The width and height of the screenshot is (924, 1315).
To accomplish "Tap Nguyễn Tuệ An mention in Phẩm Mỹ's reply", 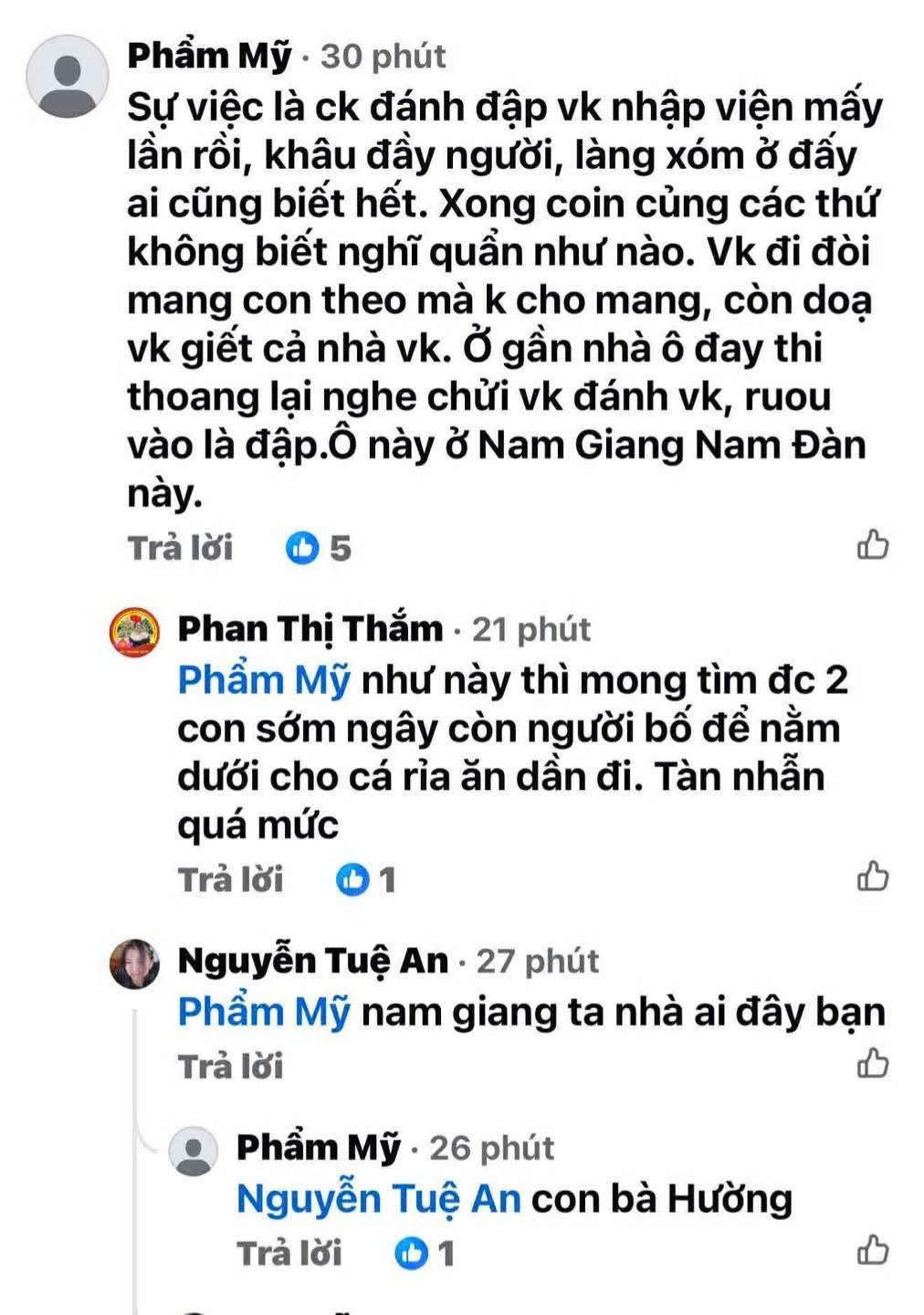I will (378, 1198).
